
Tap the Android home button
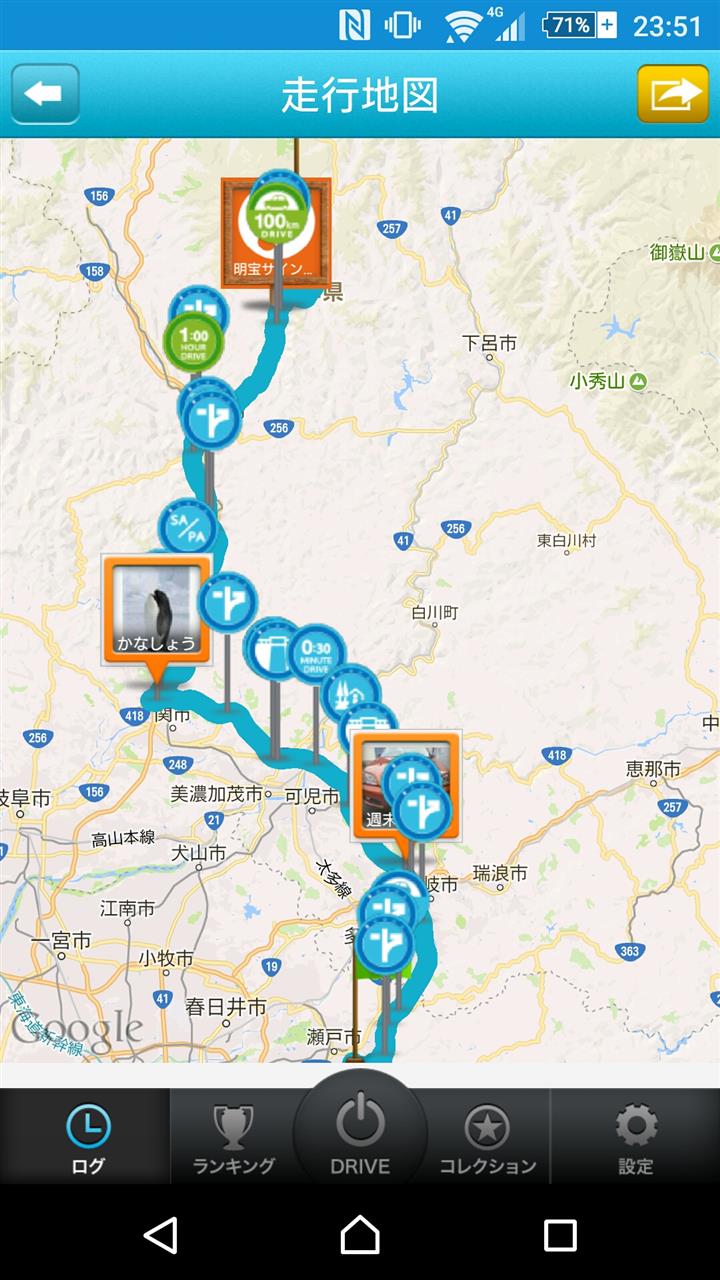click(x=360, y=1235)
